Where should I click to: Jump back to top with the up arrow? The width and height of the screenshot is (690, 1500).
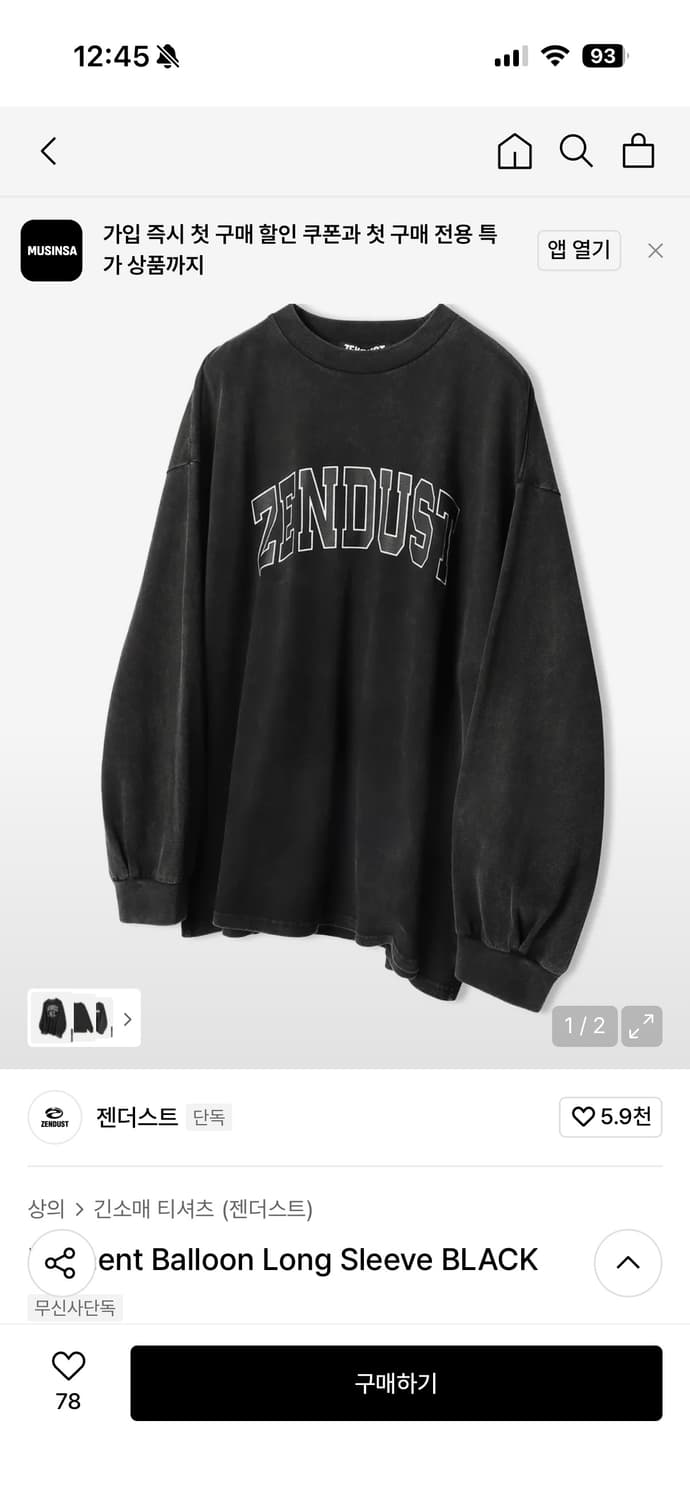tap(628, 1263)
